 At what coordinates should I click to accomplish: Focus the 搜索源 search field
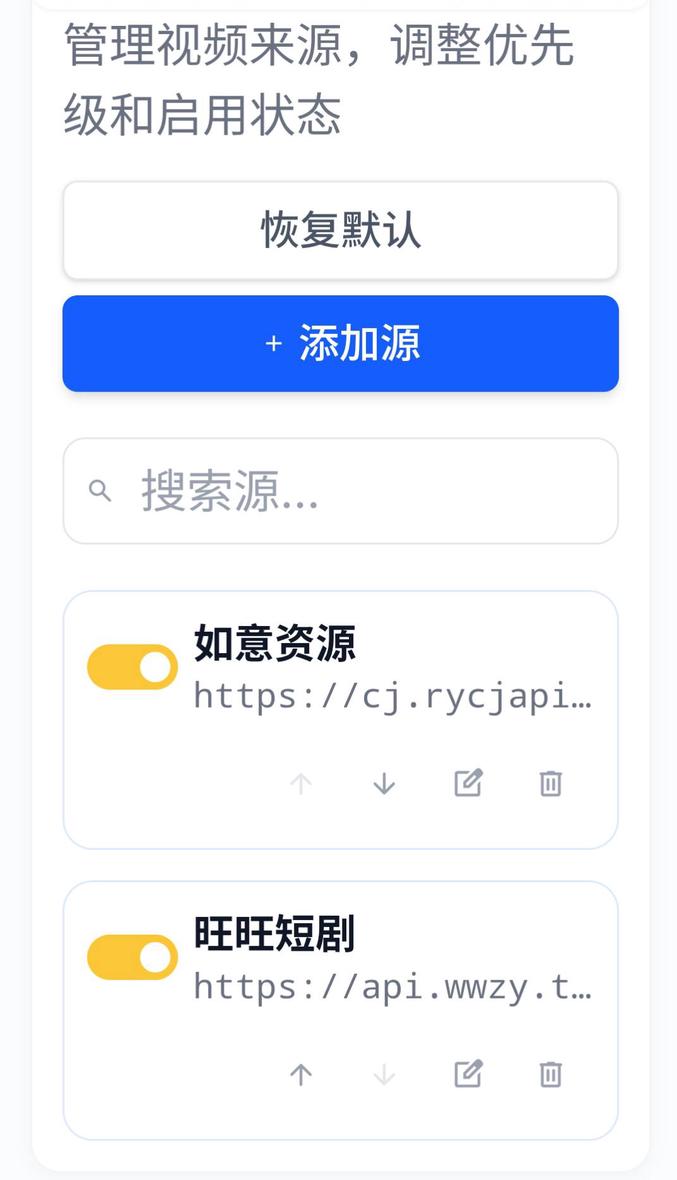360,491
